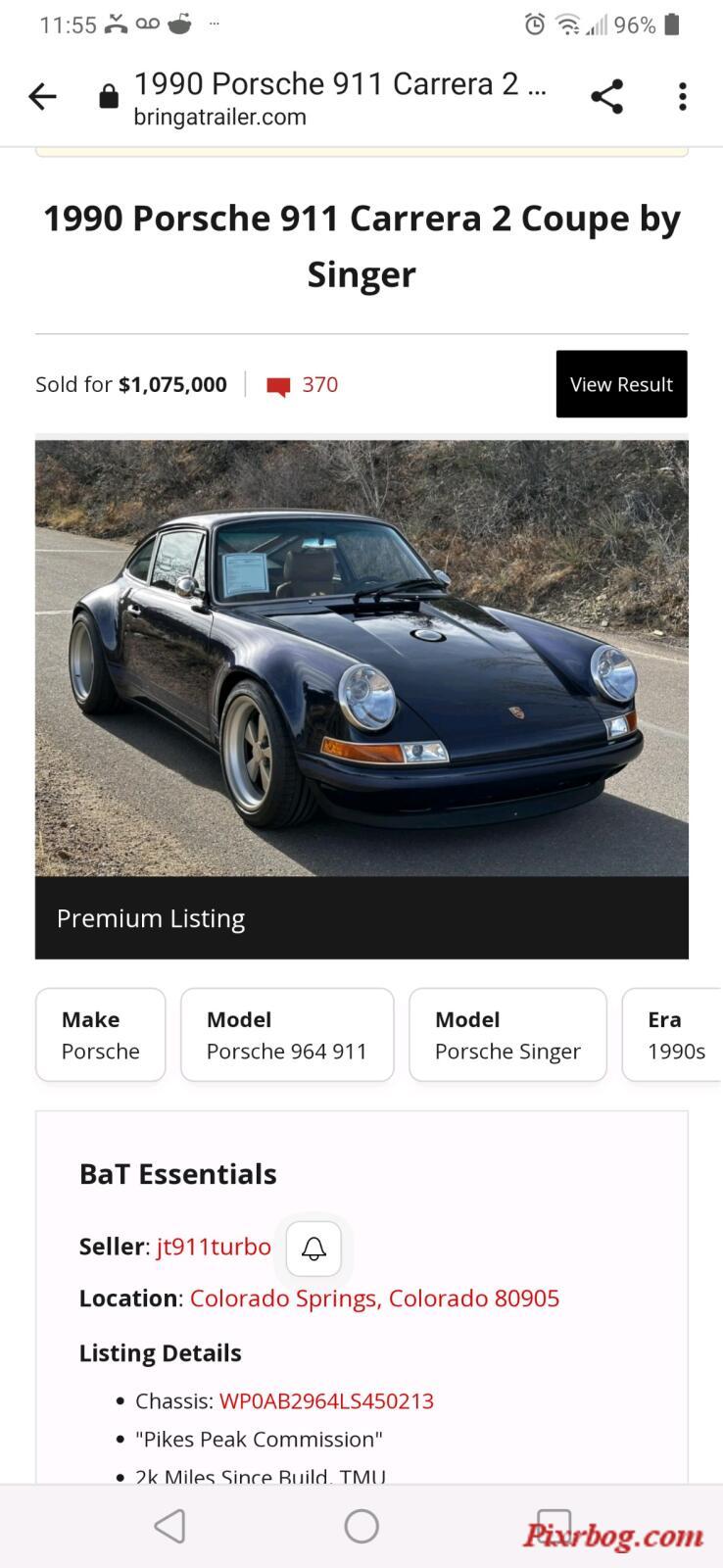Open seller jt911turbo's profile
The width and height of the screenshot is (723, 1568).
point(214,1247)
